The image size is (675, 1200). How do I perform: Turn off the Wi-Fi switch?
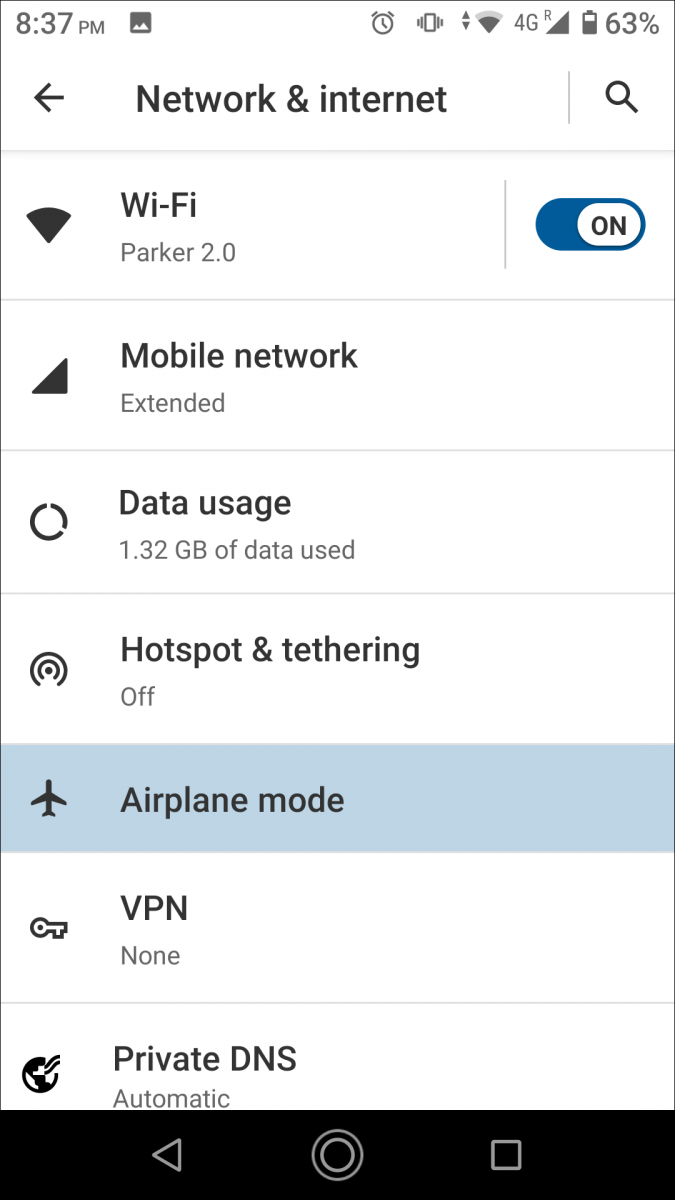(590, 225)
